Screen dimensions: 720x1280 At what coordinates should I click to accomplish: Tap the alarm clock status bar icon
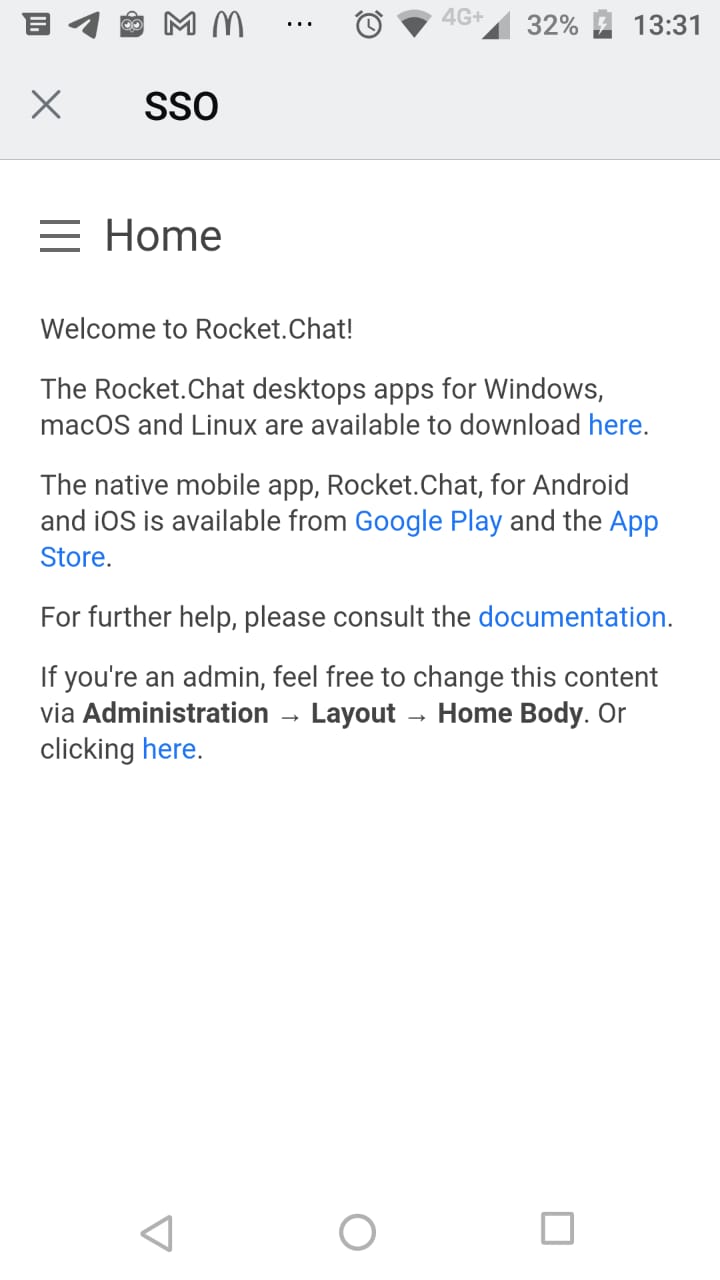point(369,25)
